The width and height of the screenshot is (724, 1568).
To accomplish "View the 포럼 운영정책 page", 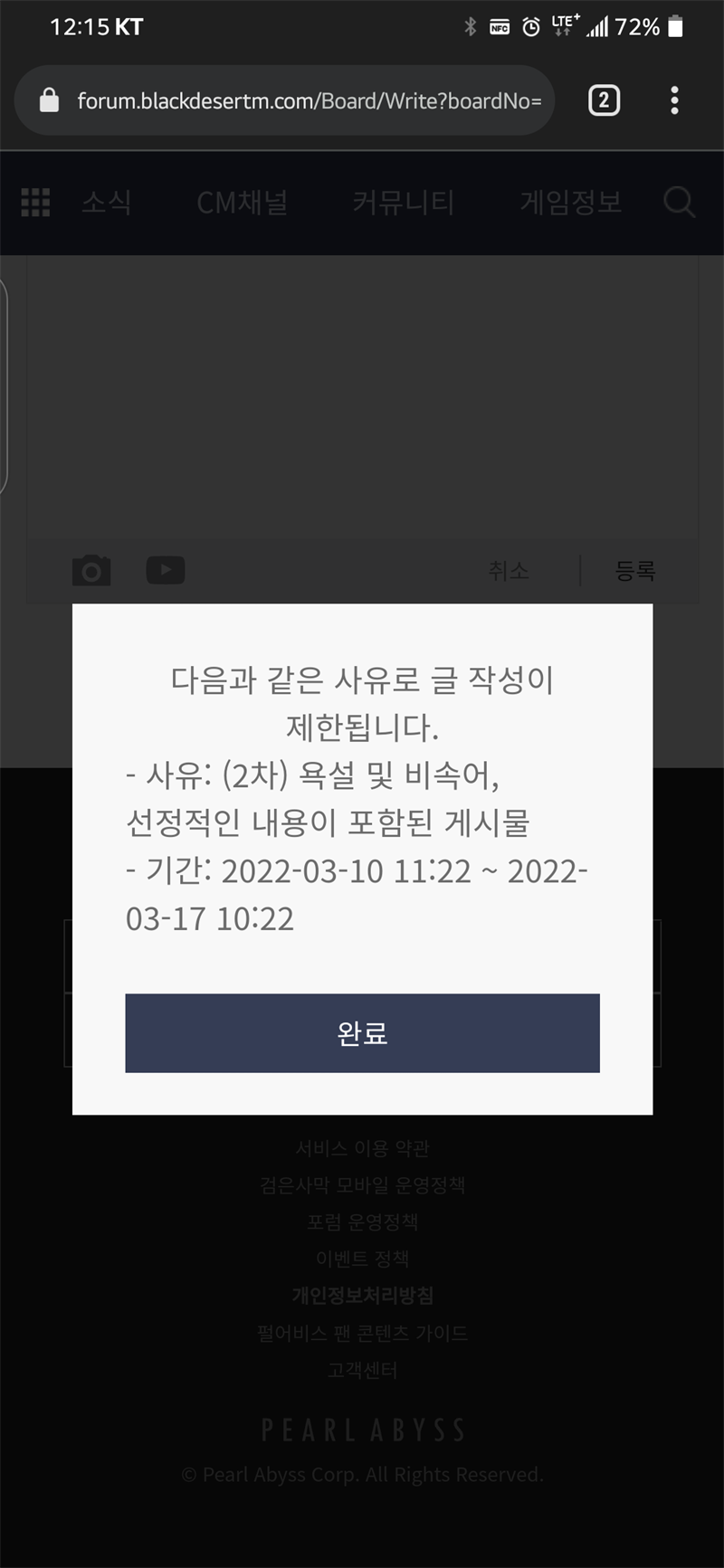I will point(362,1222).
